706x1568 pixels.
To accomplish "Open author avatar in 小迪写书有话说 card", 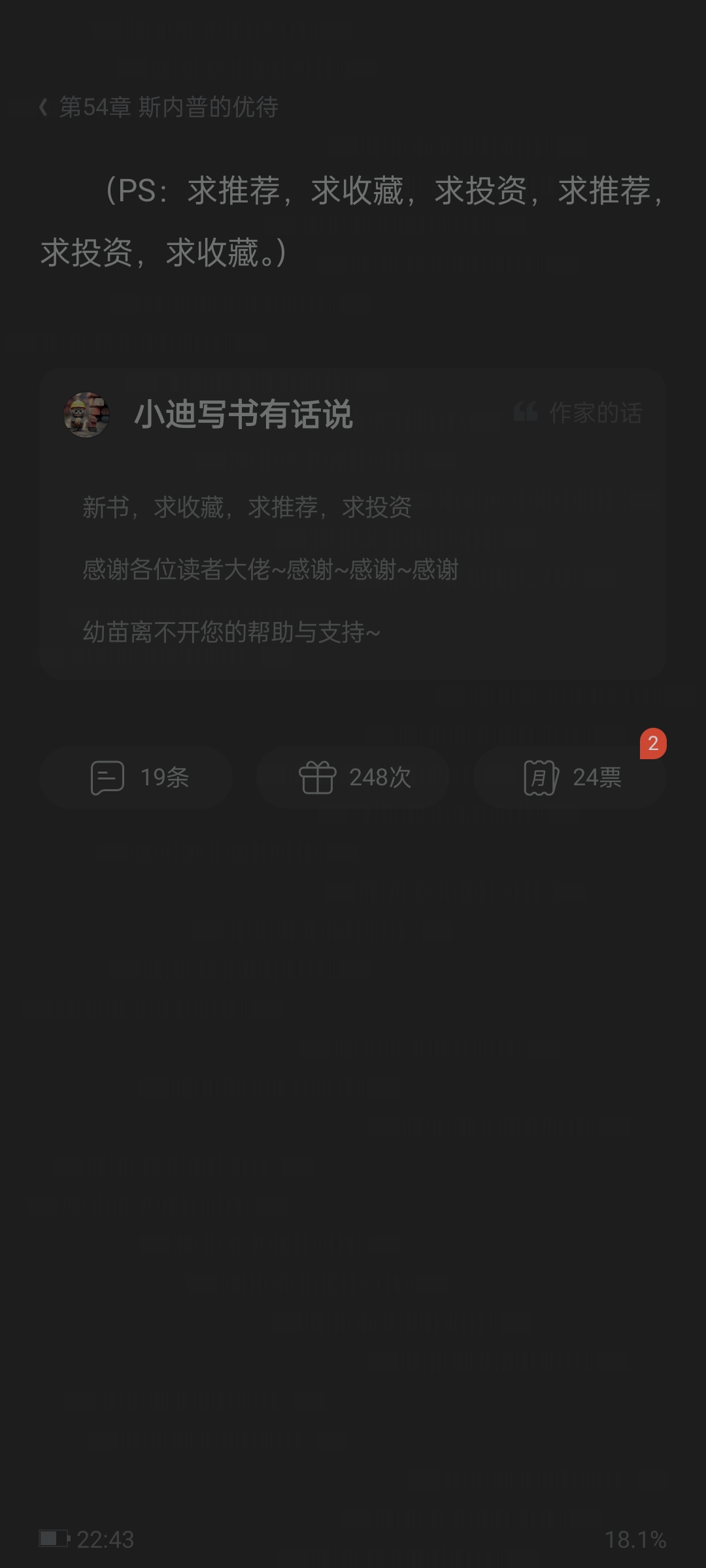I will point(86,415).
